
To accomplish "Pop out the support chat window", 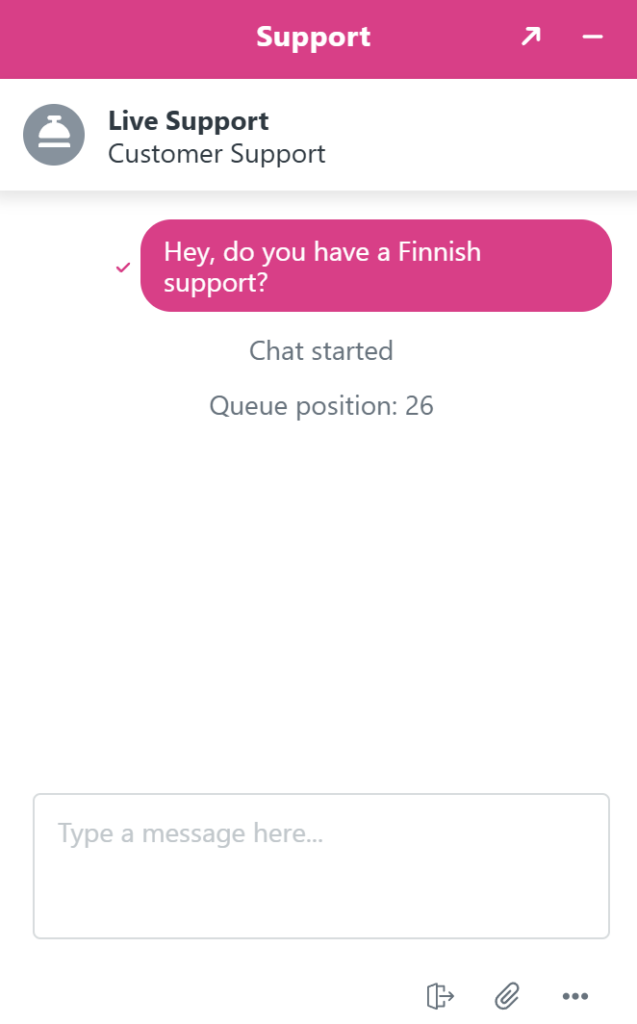I will click(x=530, y=38).
